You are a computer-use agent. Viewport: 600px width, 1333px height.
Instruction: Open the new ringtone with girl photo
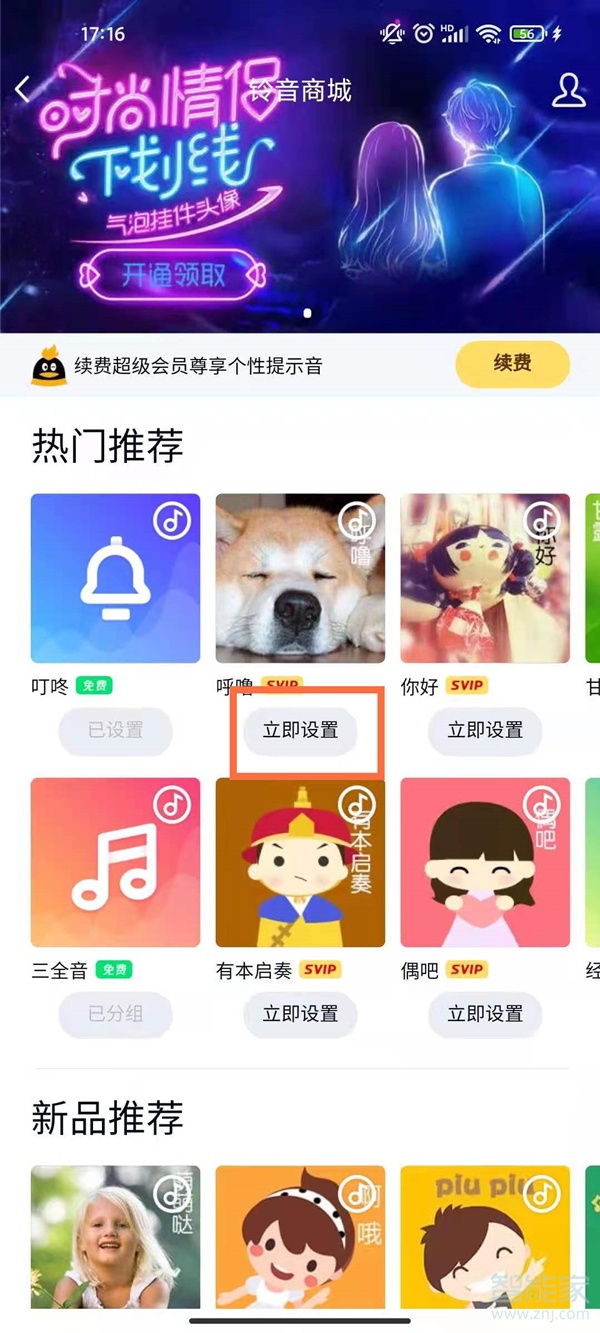coord(115,1237)
